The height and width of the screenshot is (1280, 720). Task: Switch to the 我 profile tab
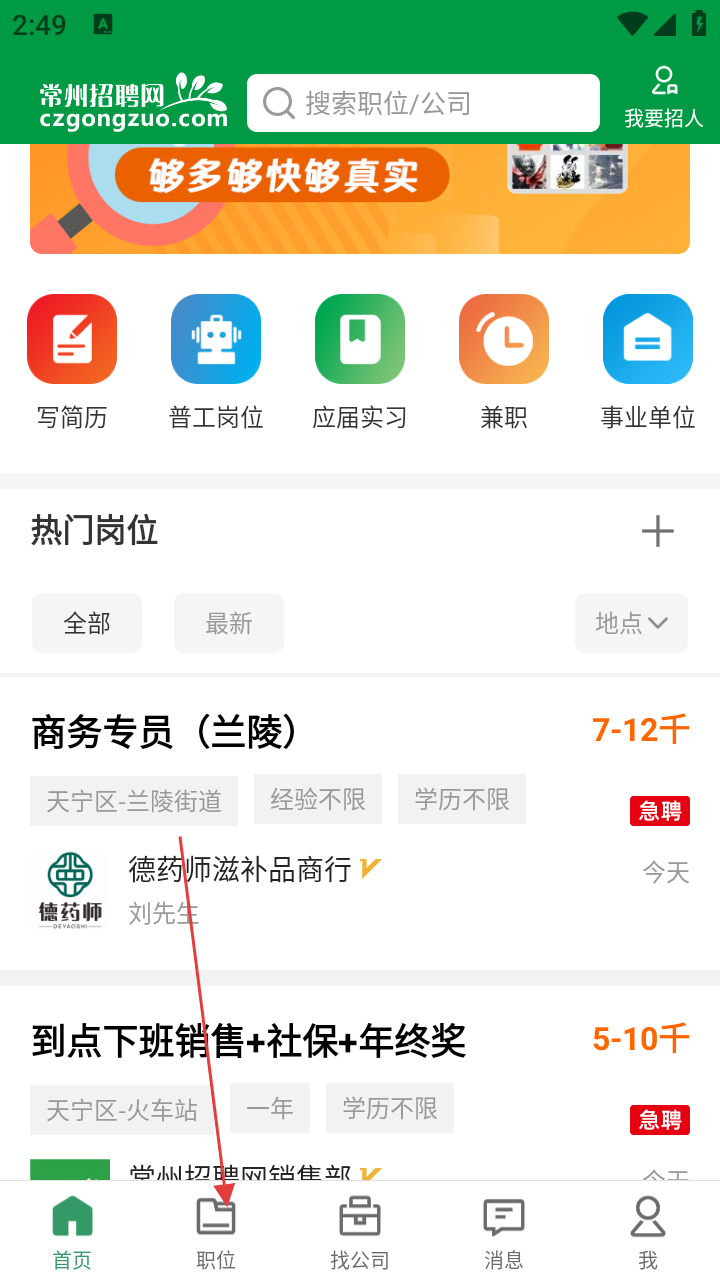(x=648, y=1233)
